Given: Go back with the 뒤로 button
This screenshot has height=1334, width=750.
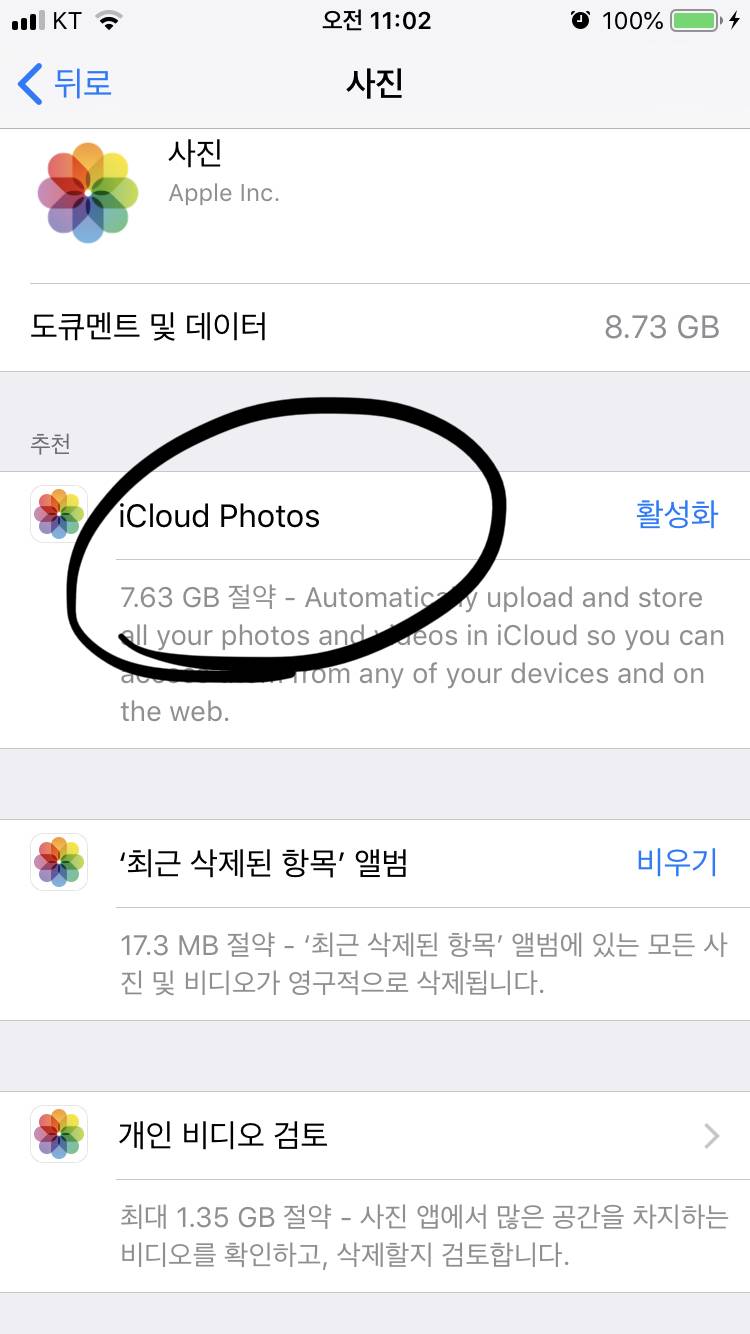Looking at the screenshot, I should [66, 83].
